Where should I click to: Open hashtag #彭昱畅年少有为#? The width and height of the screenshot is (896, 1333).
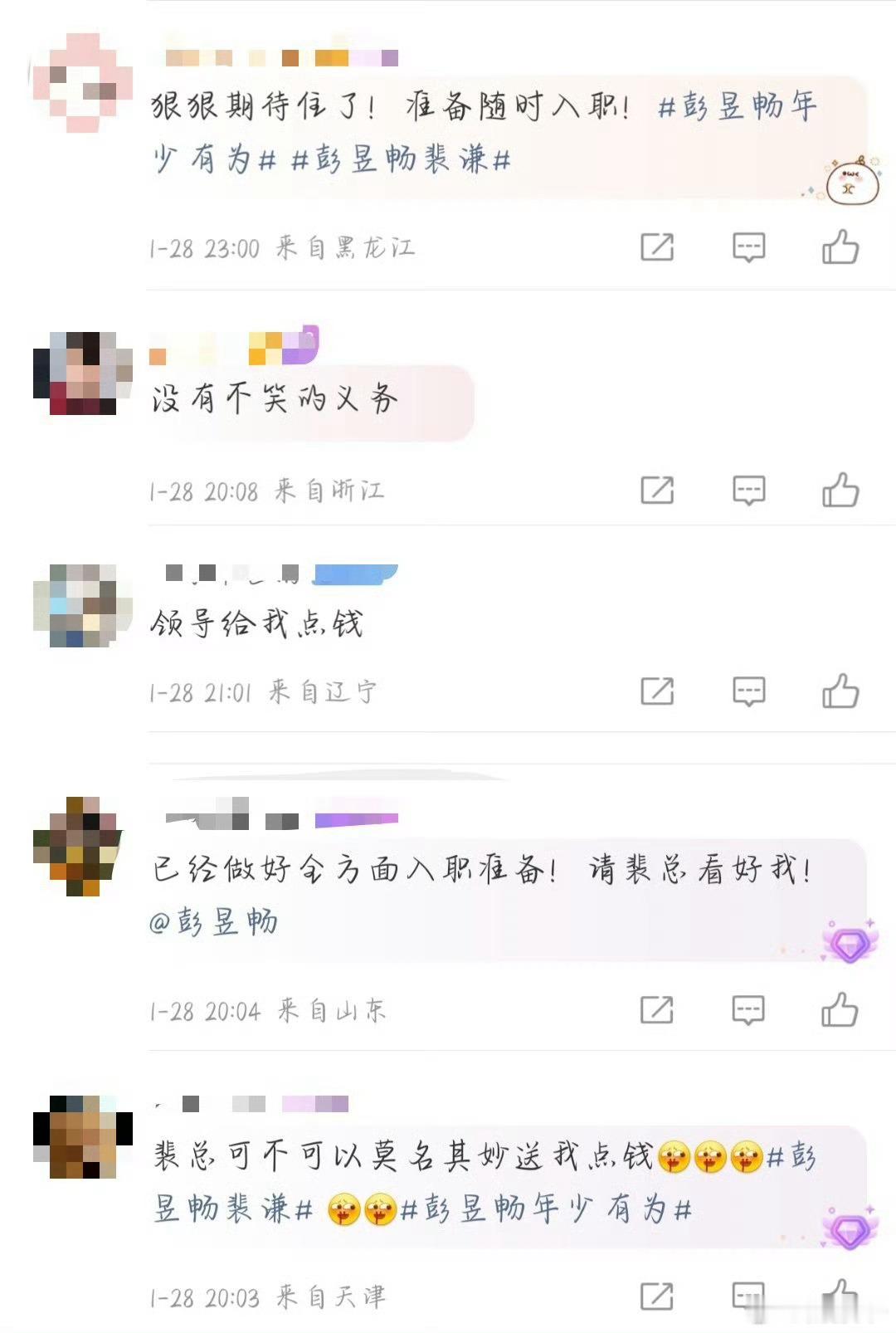(738, 106)
